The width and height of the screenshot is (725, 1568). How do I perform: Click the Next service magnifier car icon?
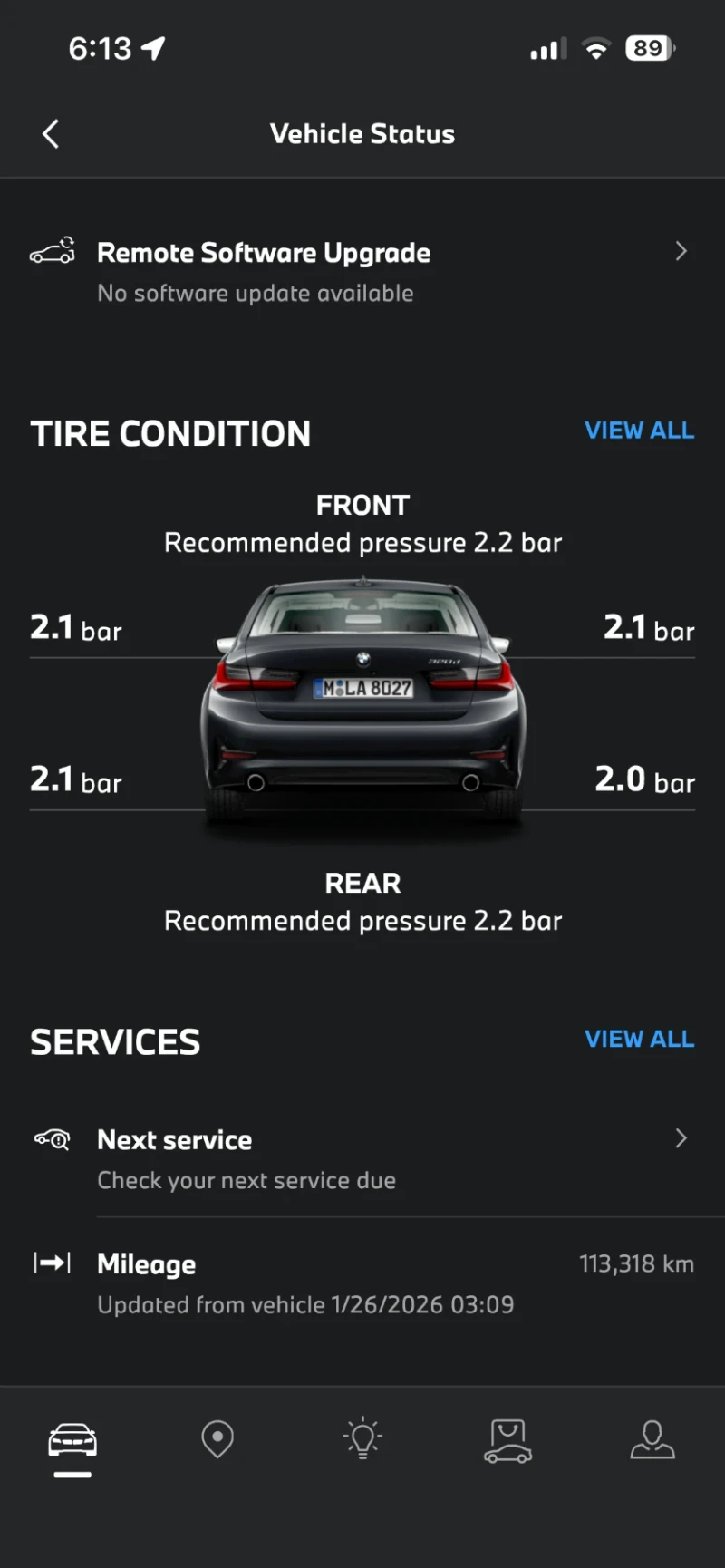point(52,1138)
